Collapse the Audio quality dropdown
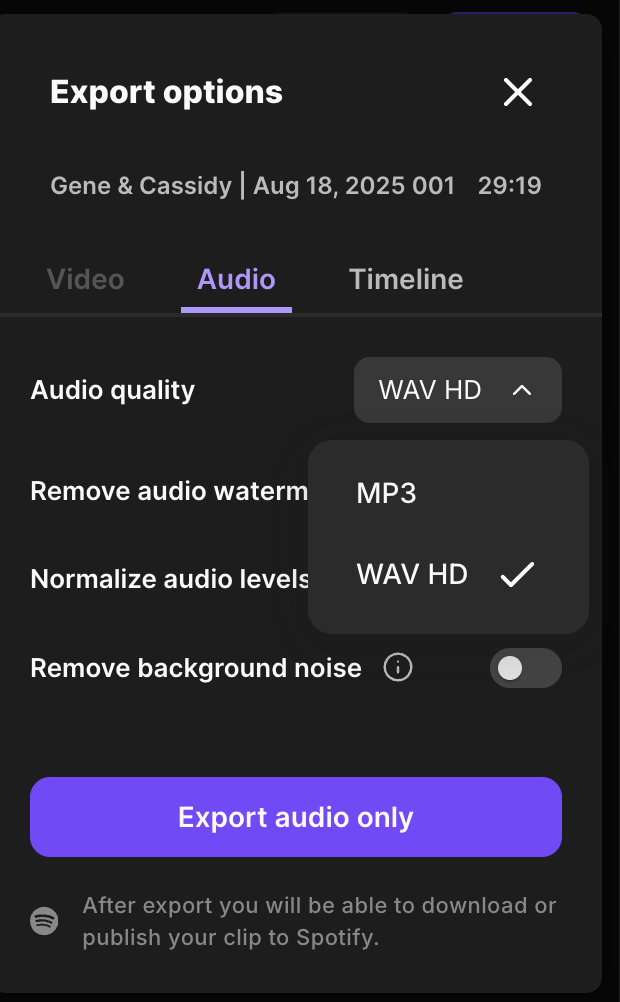Viewport: 620px width, 1002px height. click(458, 390)
